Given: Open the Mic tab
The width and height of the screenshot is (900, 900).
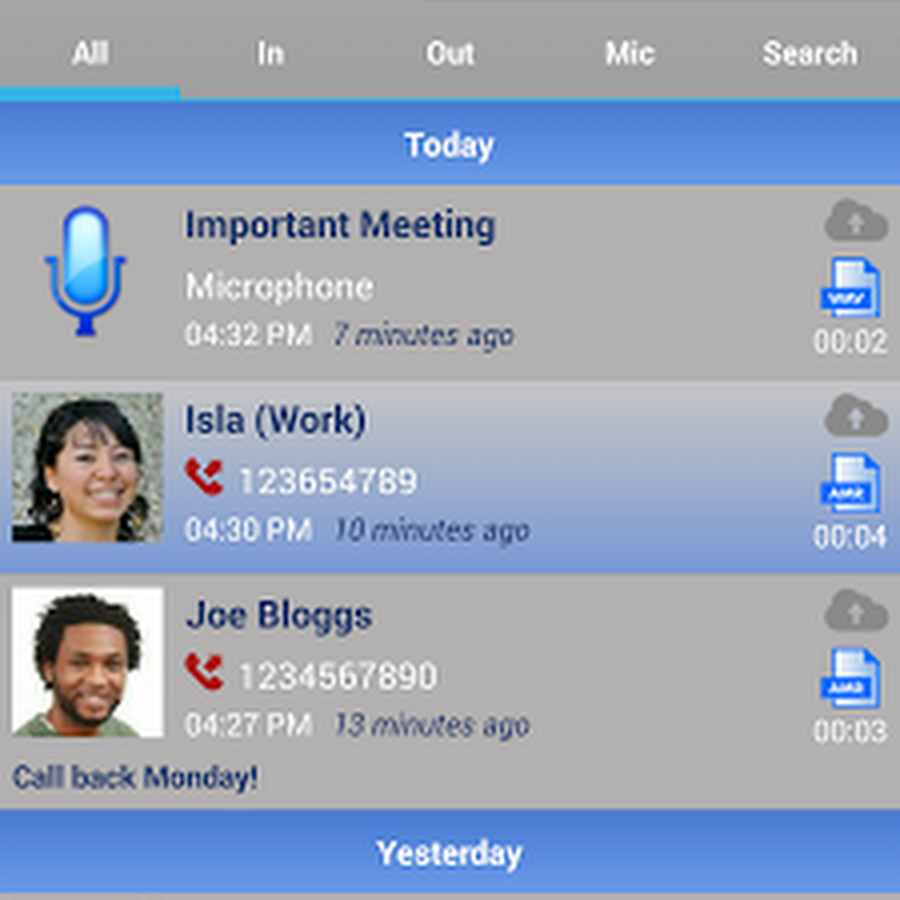Looking at the screenshot, I should point(630,53).
